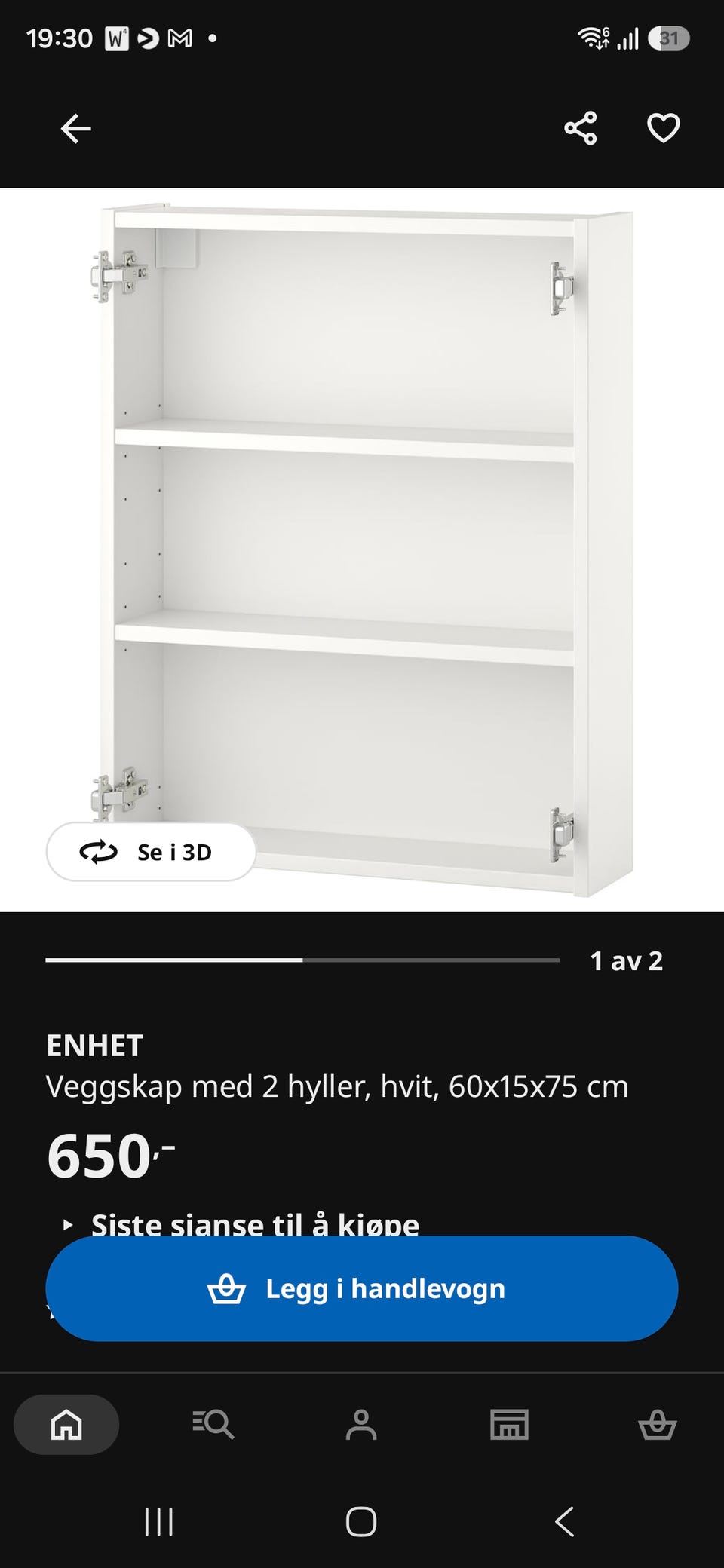Open system recent apps
Screen dimensions: 724x1568
pyautogui.click(x=159, y=1522)
